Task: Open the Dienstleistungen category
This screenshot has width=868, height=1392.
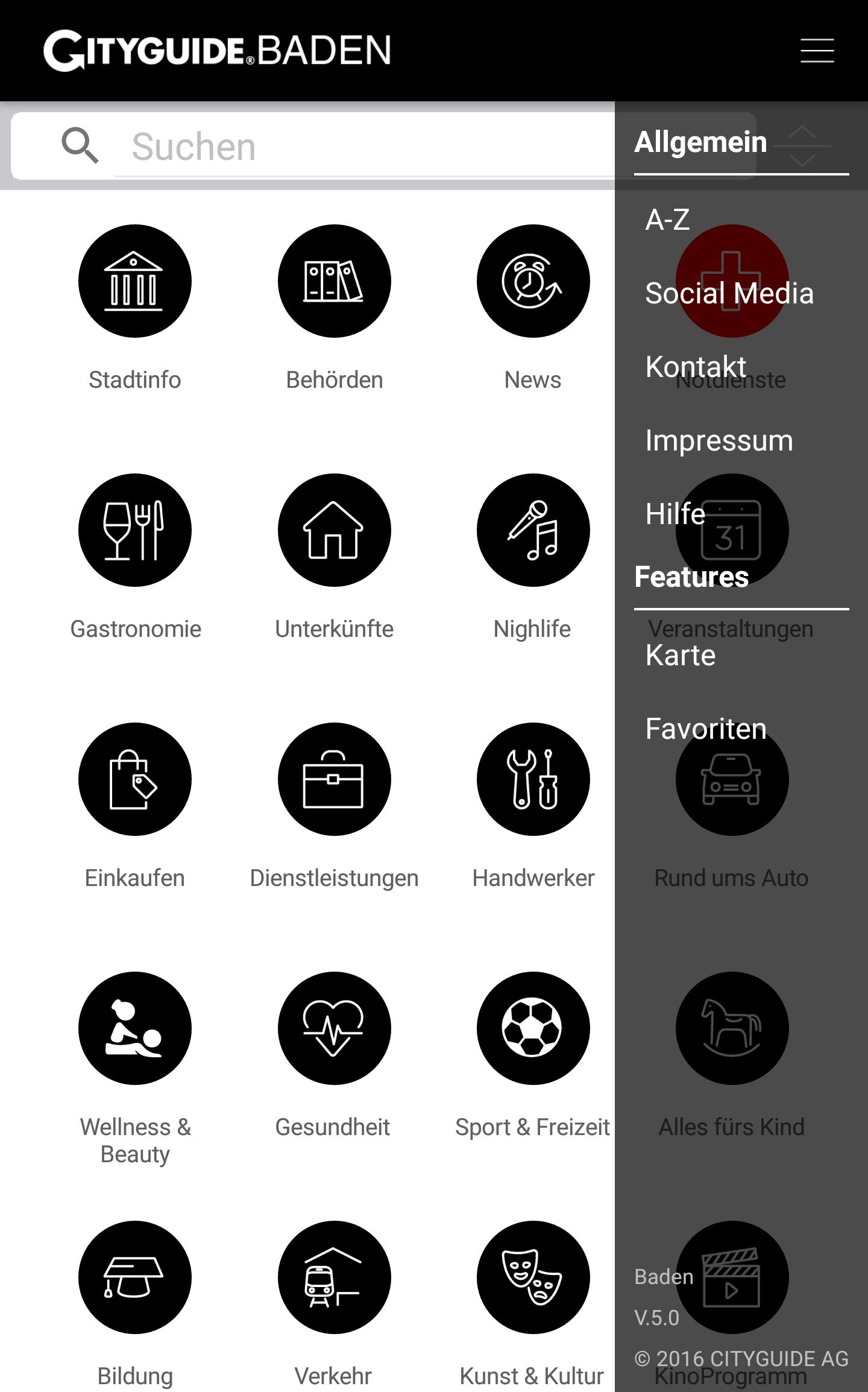Action: 334,779
